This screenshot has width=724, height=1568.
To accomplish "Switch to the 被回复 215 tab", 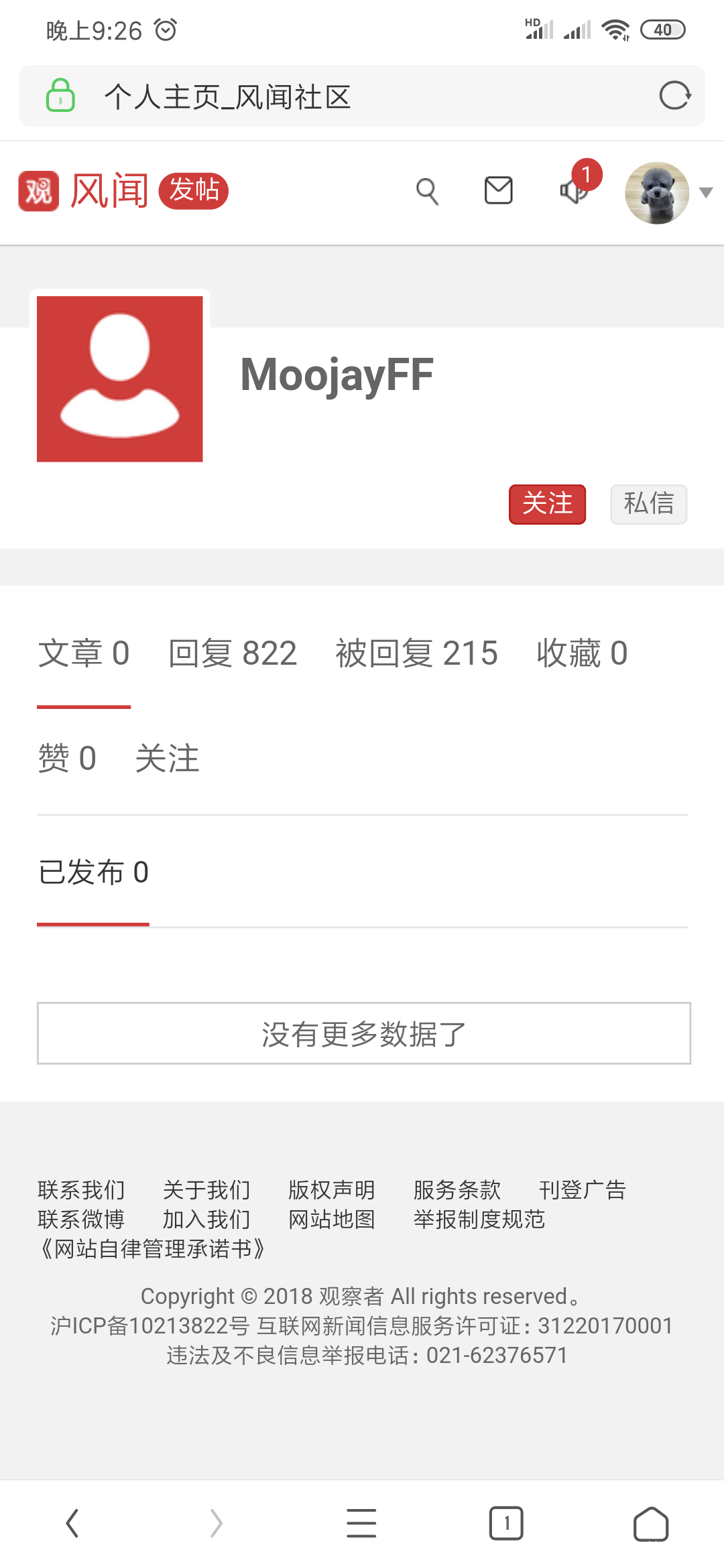I will [x=416, y=653].
